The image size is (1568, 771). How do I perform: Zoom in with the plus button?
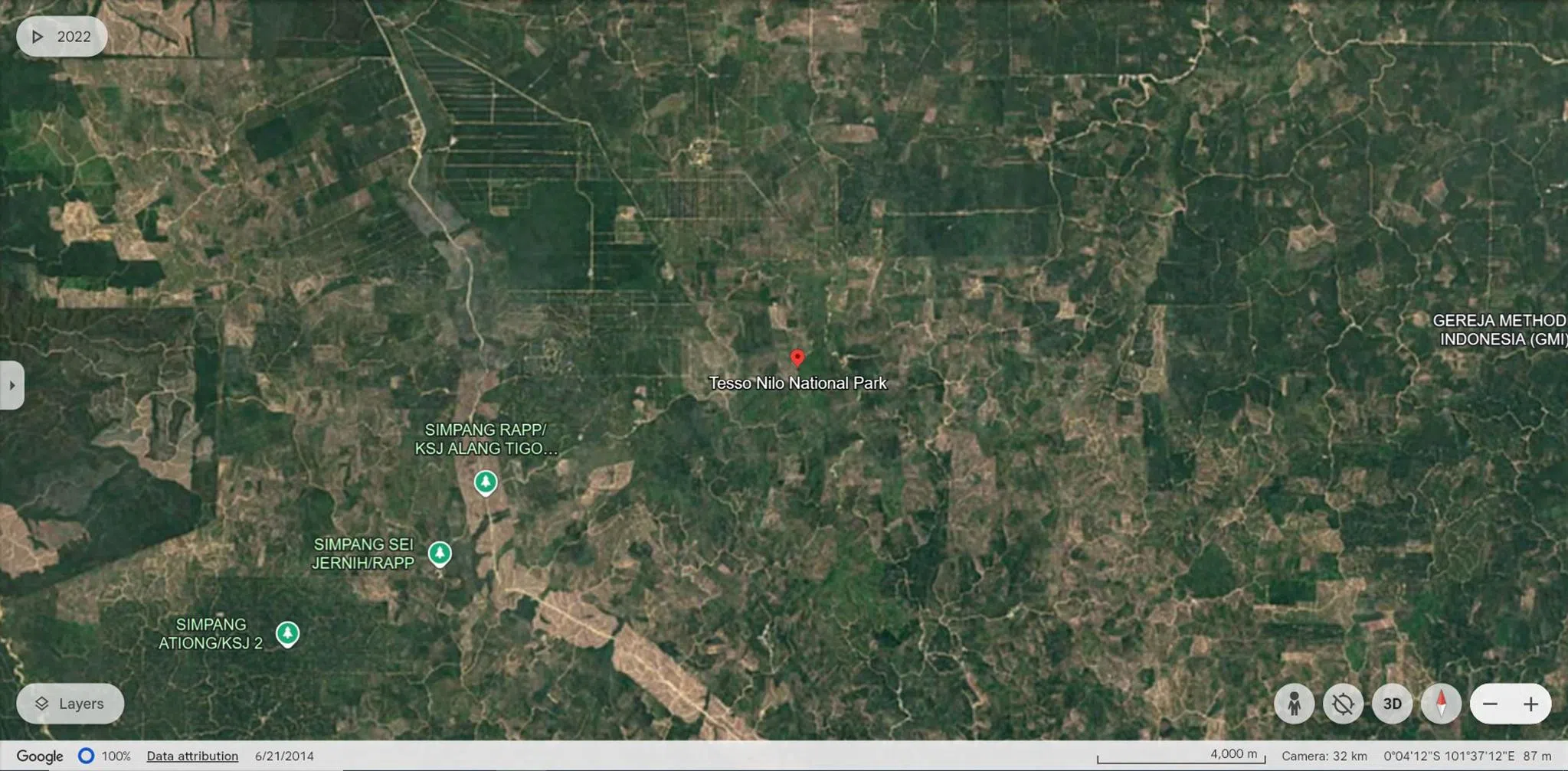[x=1530, y=704]
